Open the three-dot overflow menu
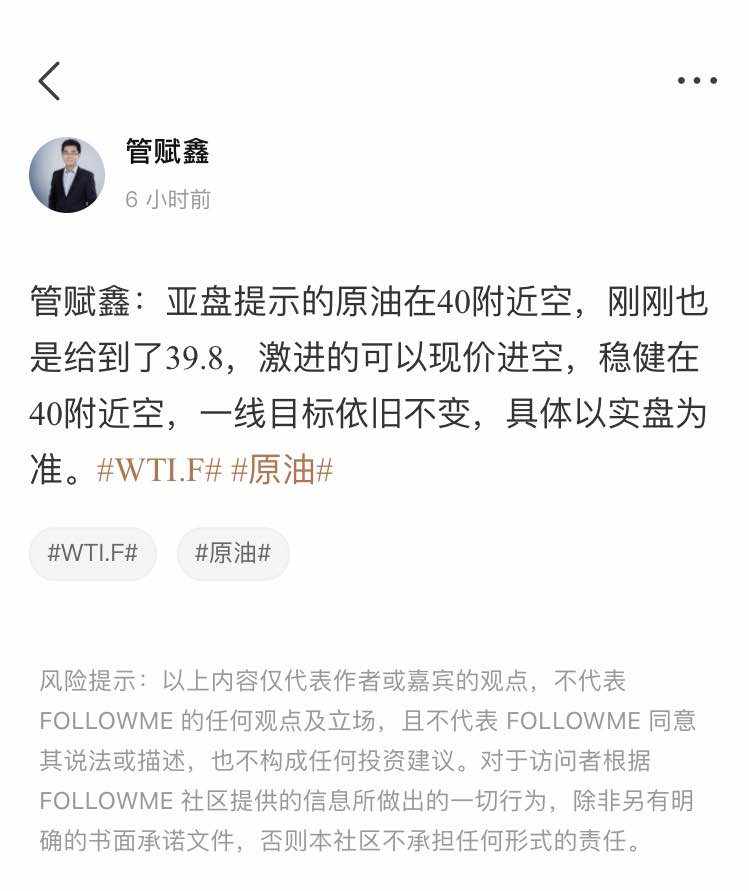 click(x=697, y=81)
